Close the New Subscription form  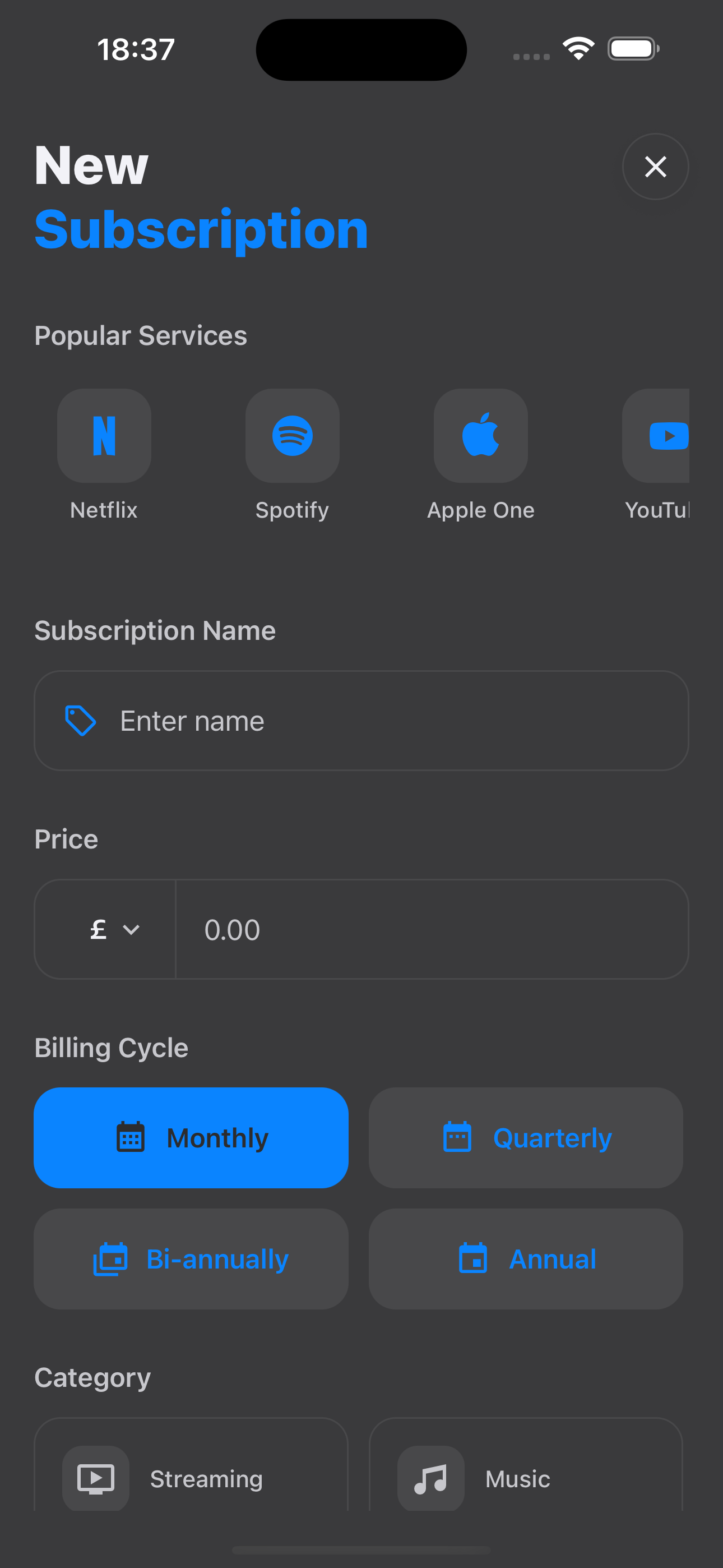[x=655, y=167]
